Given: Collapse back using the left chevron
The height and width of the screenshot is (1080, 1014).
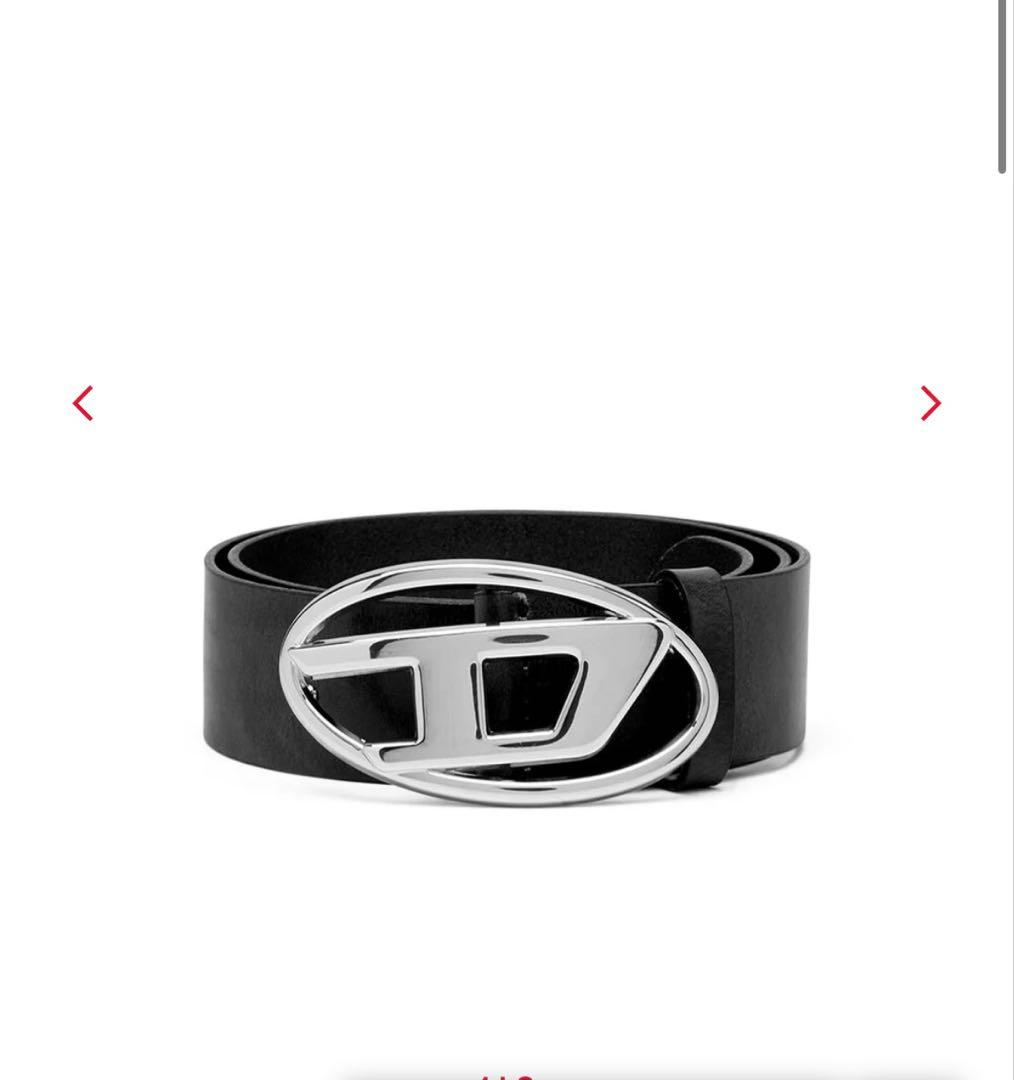Looking at the screenshot, I should [x=82, y=403].
